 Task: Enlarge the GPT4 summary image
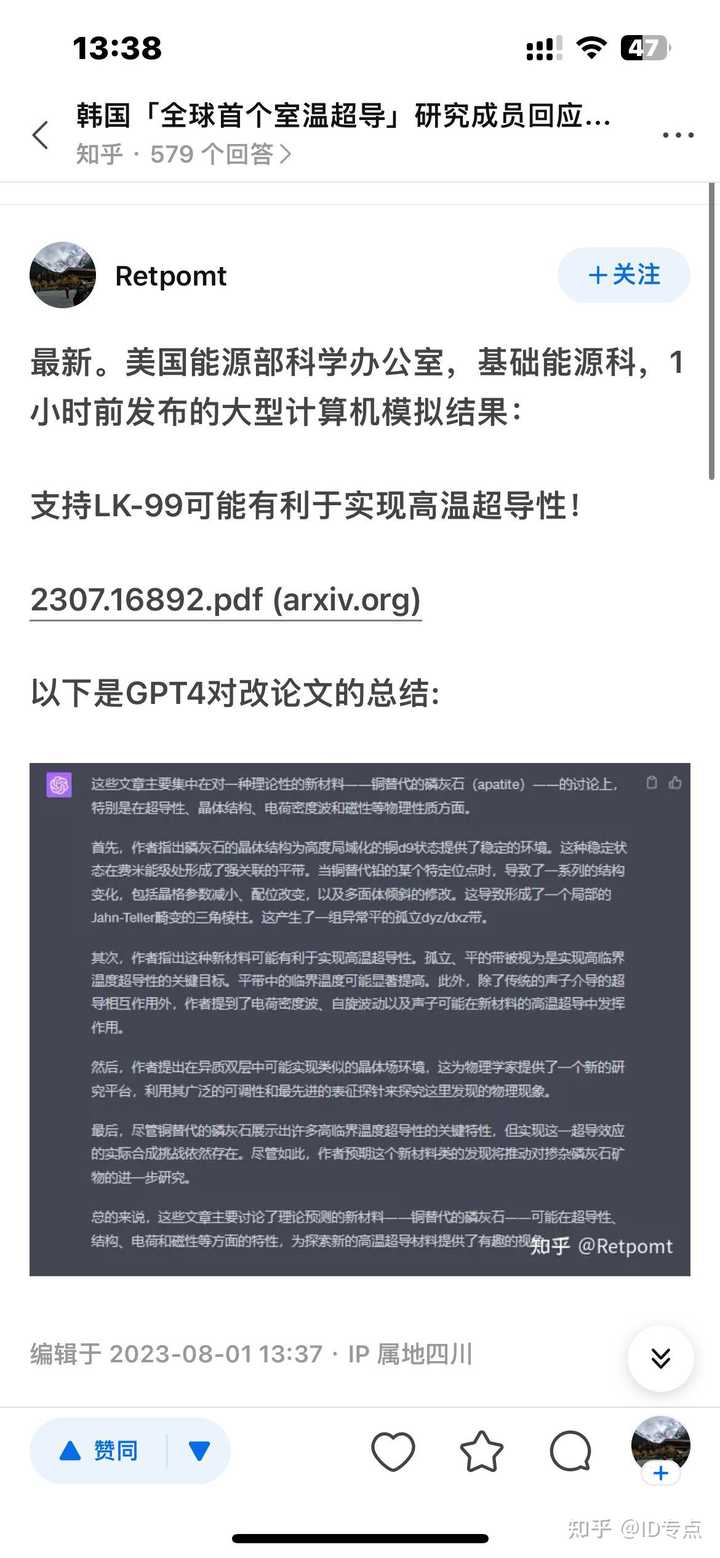coord(360,1019)
